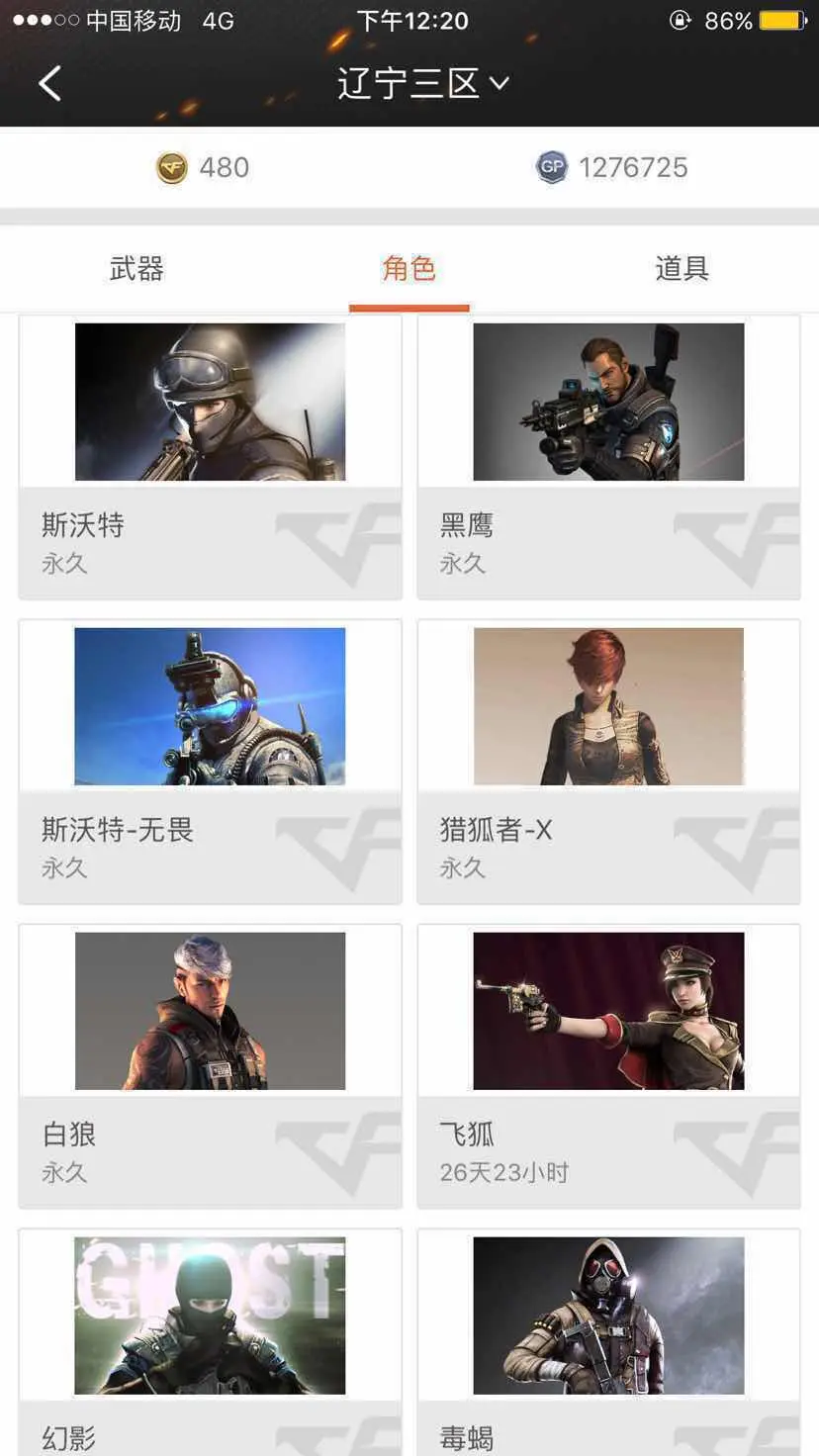This screenshot has width=819, height=1456.
Task: View the 斯沃特-无畏 character card
Action: pyautogui.click(x=210, y=762)
